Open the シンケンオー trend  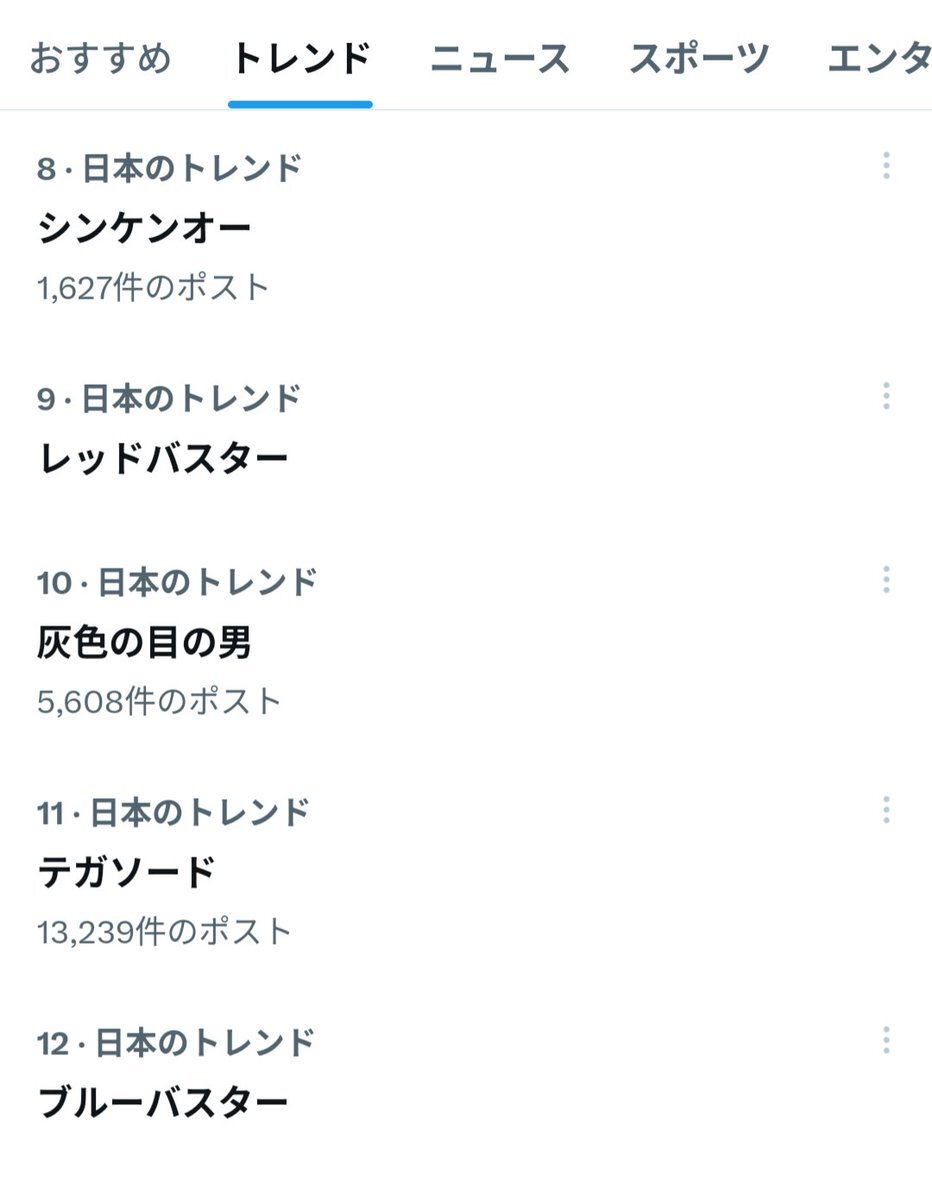pos(145,229)
